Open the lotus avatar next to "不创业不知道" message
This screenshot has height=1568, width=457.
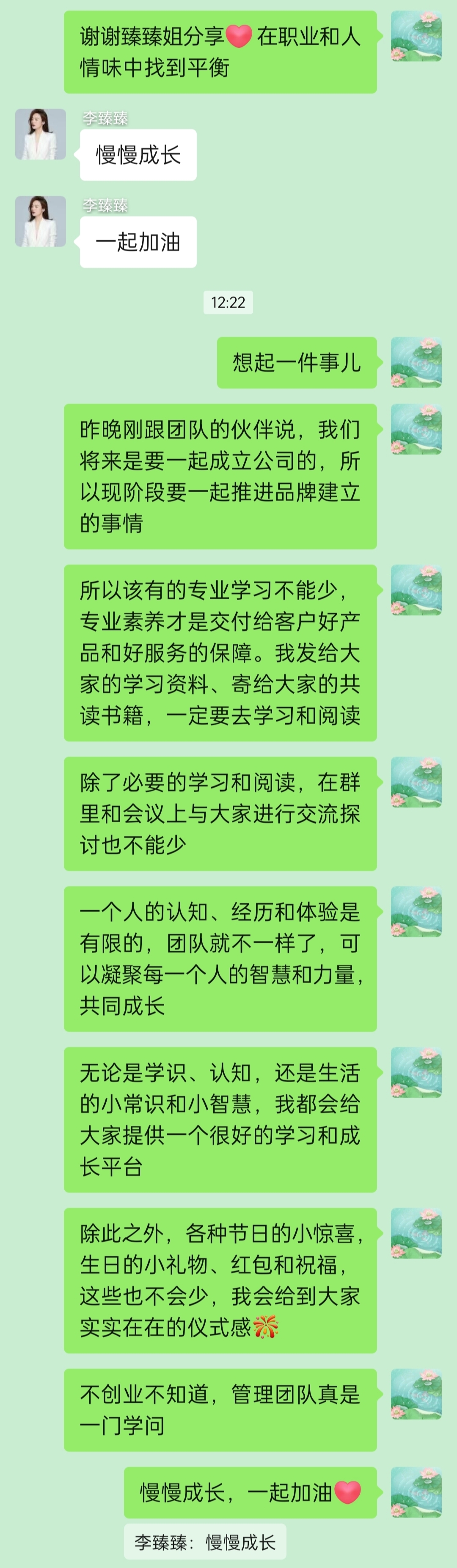[x=416, y=1394]
